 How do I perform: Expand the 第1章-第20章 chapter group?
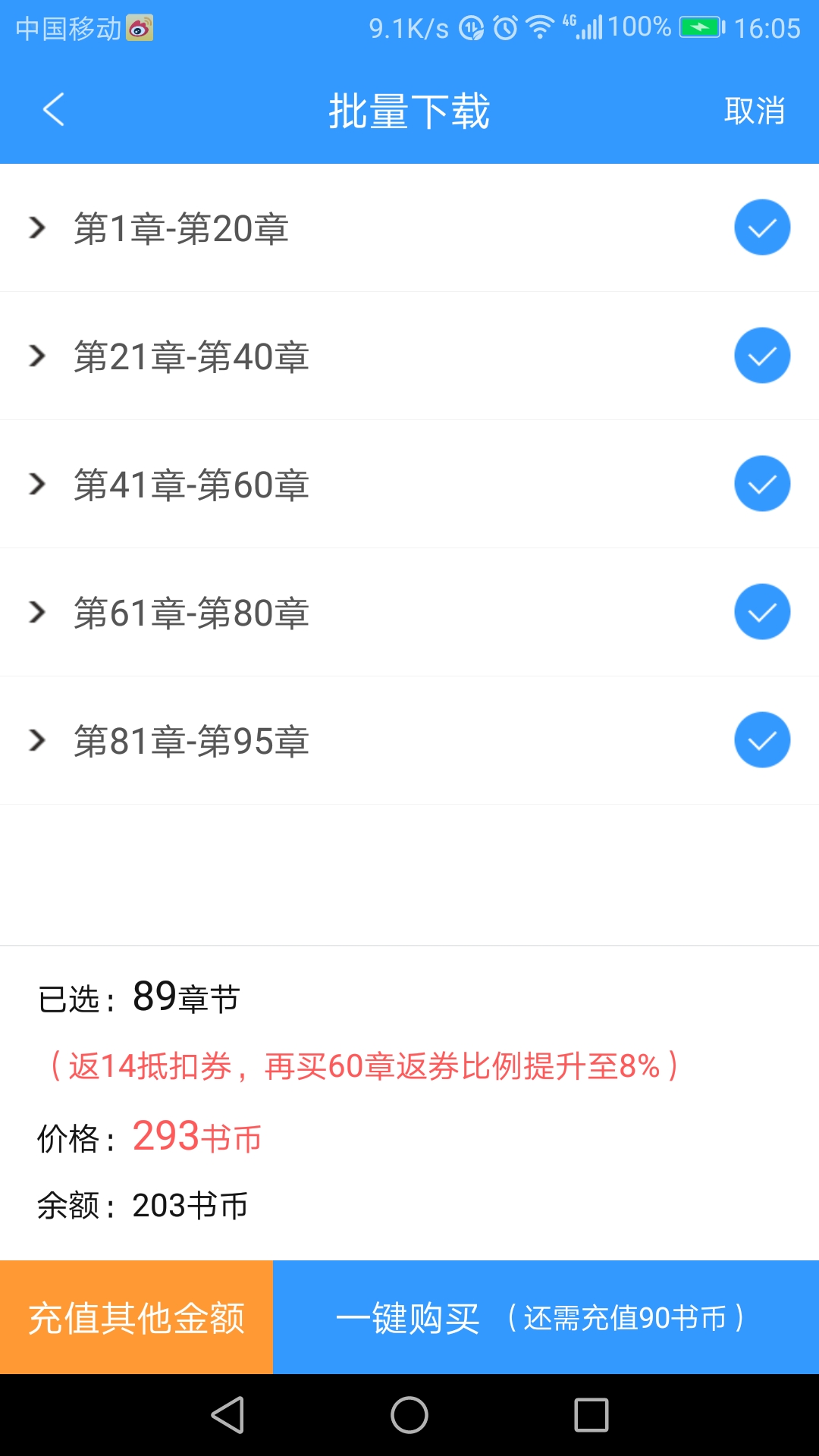37,227
